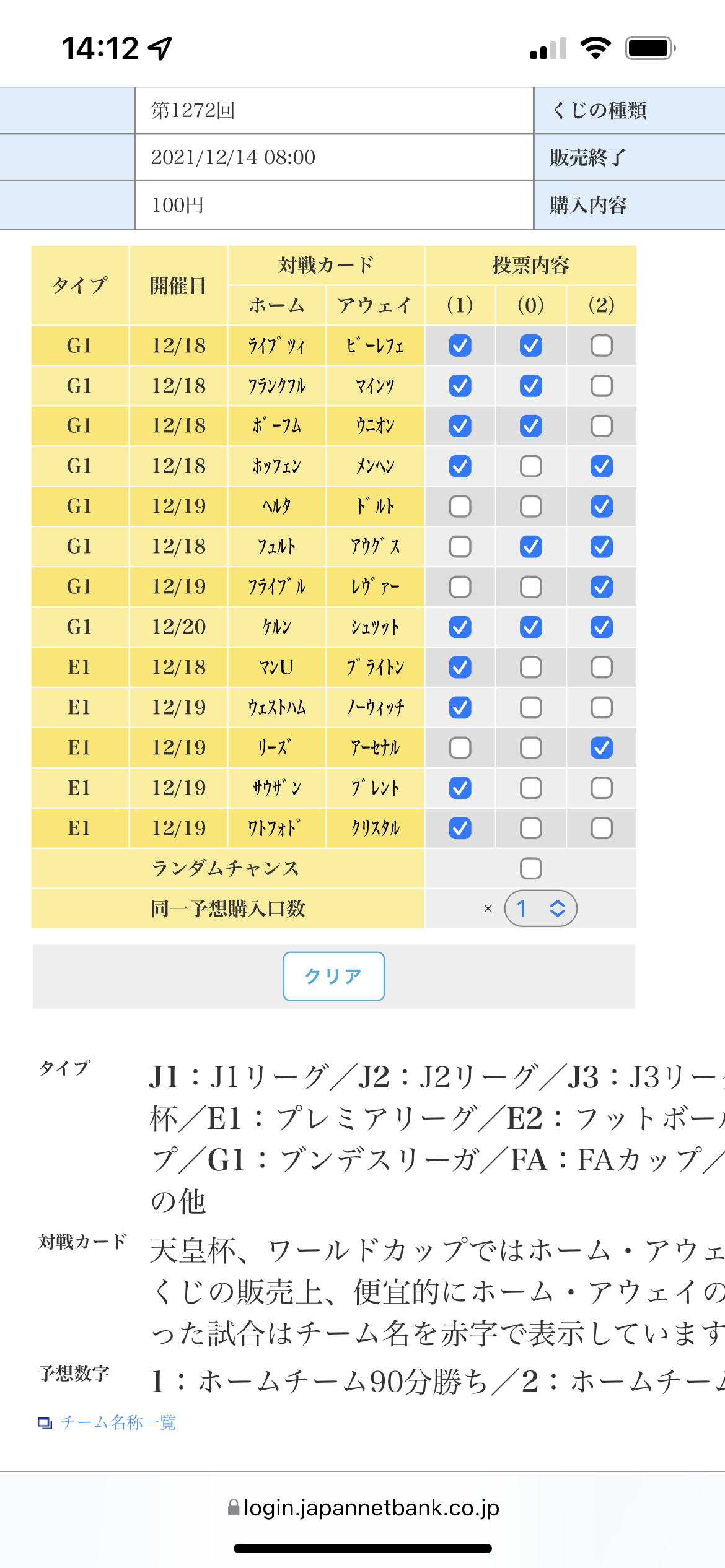Uncheck (1) for サウサン vs ブレント
Viewport: 725px width, 1568px height.
click(x=460, y=788)
